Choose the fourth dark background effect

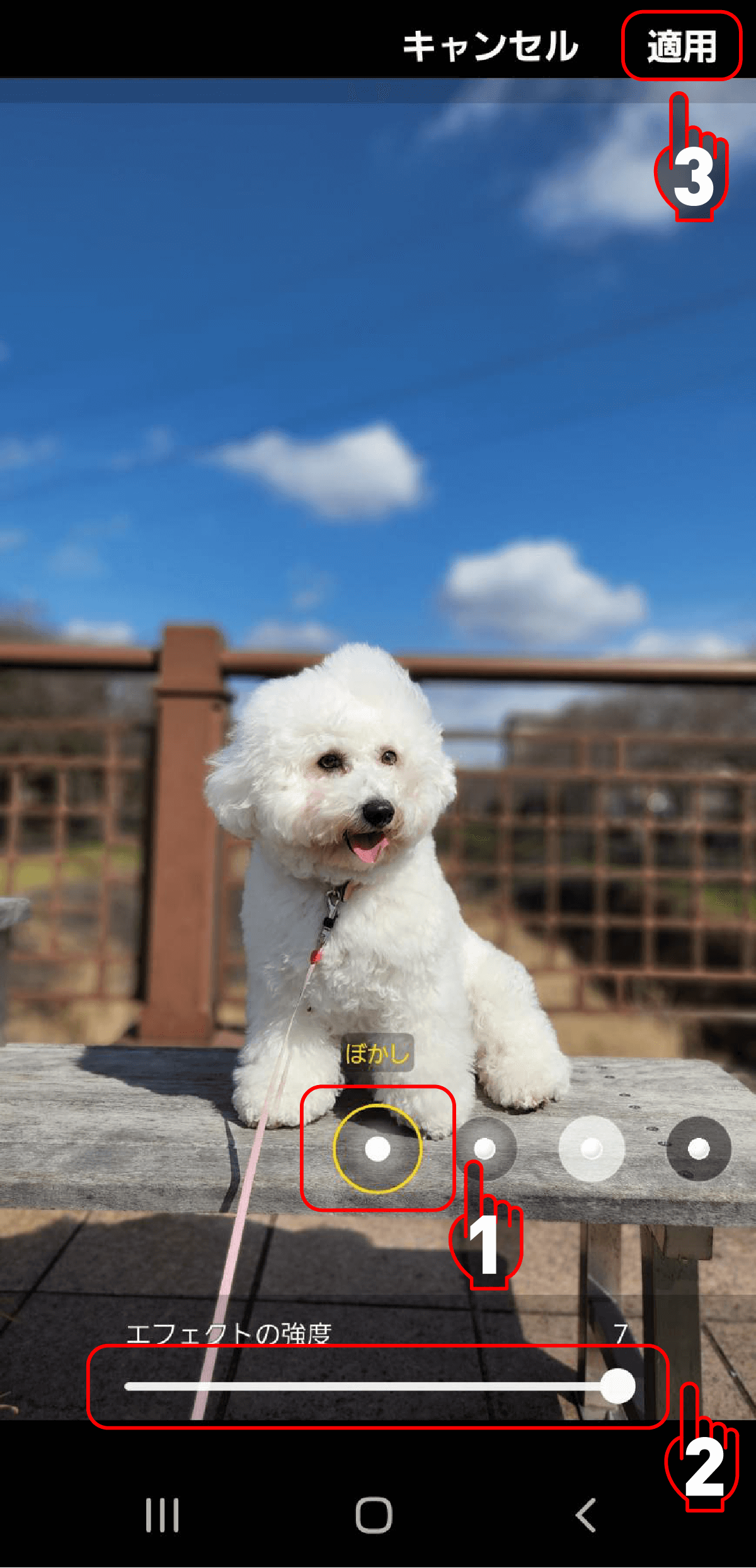[699, 1149]
